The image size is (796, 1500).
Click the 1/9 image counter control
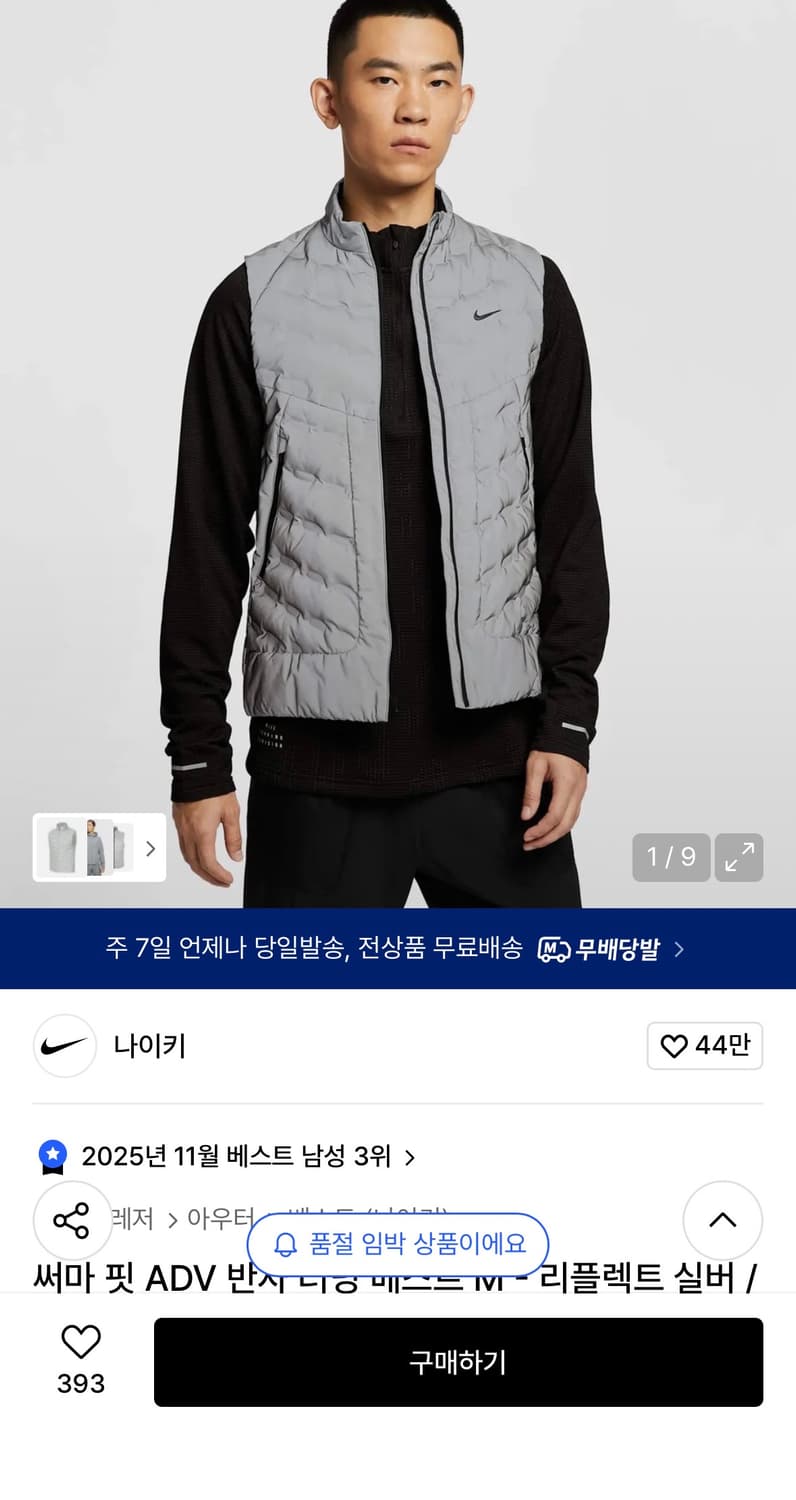[x=670, y=857]
